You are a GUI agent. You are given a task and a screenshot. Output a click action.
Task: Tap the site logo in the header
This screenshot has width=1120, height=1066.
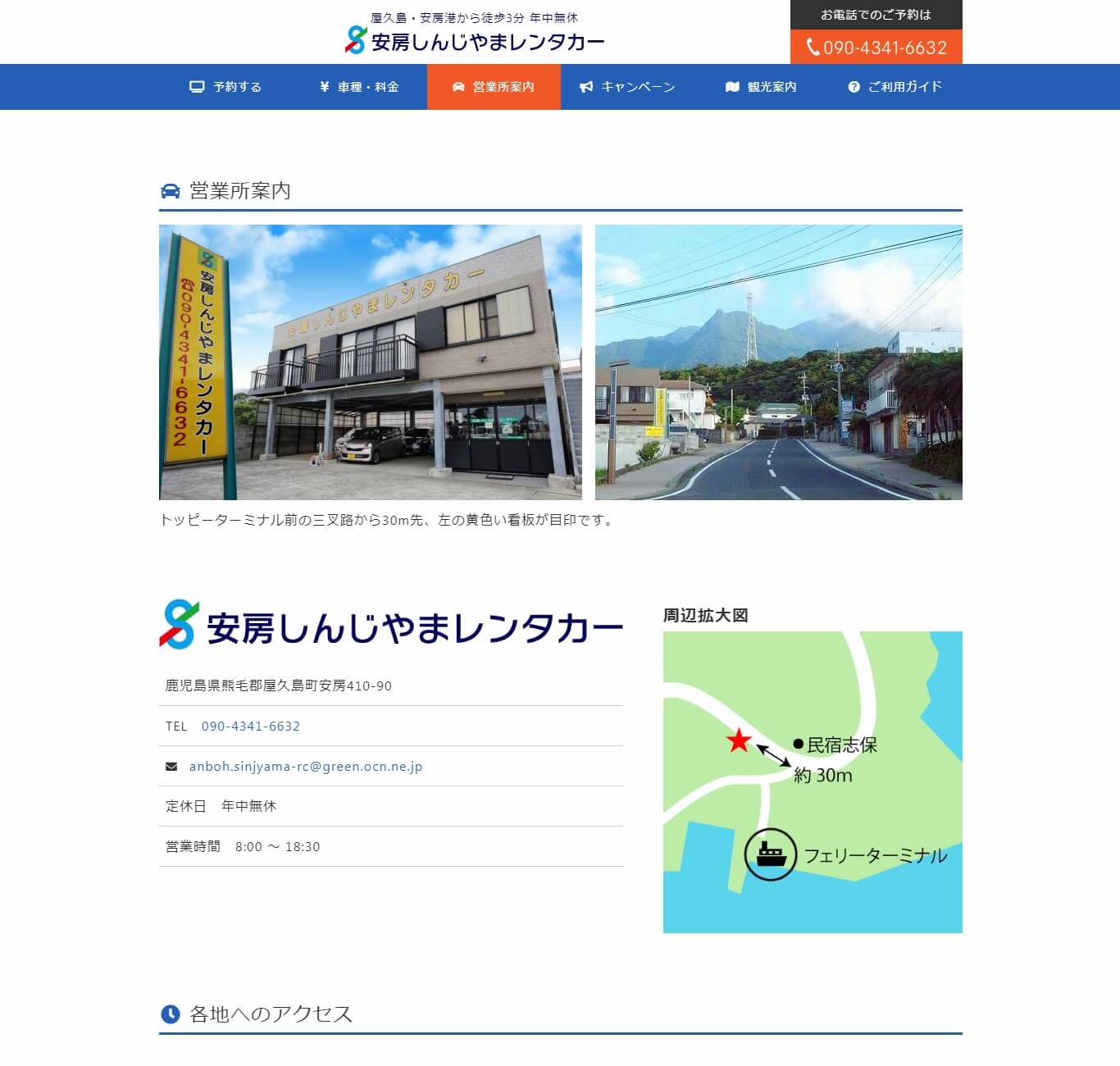(x=475, y=40)
